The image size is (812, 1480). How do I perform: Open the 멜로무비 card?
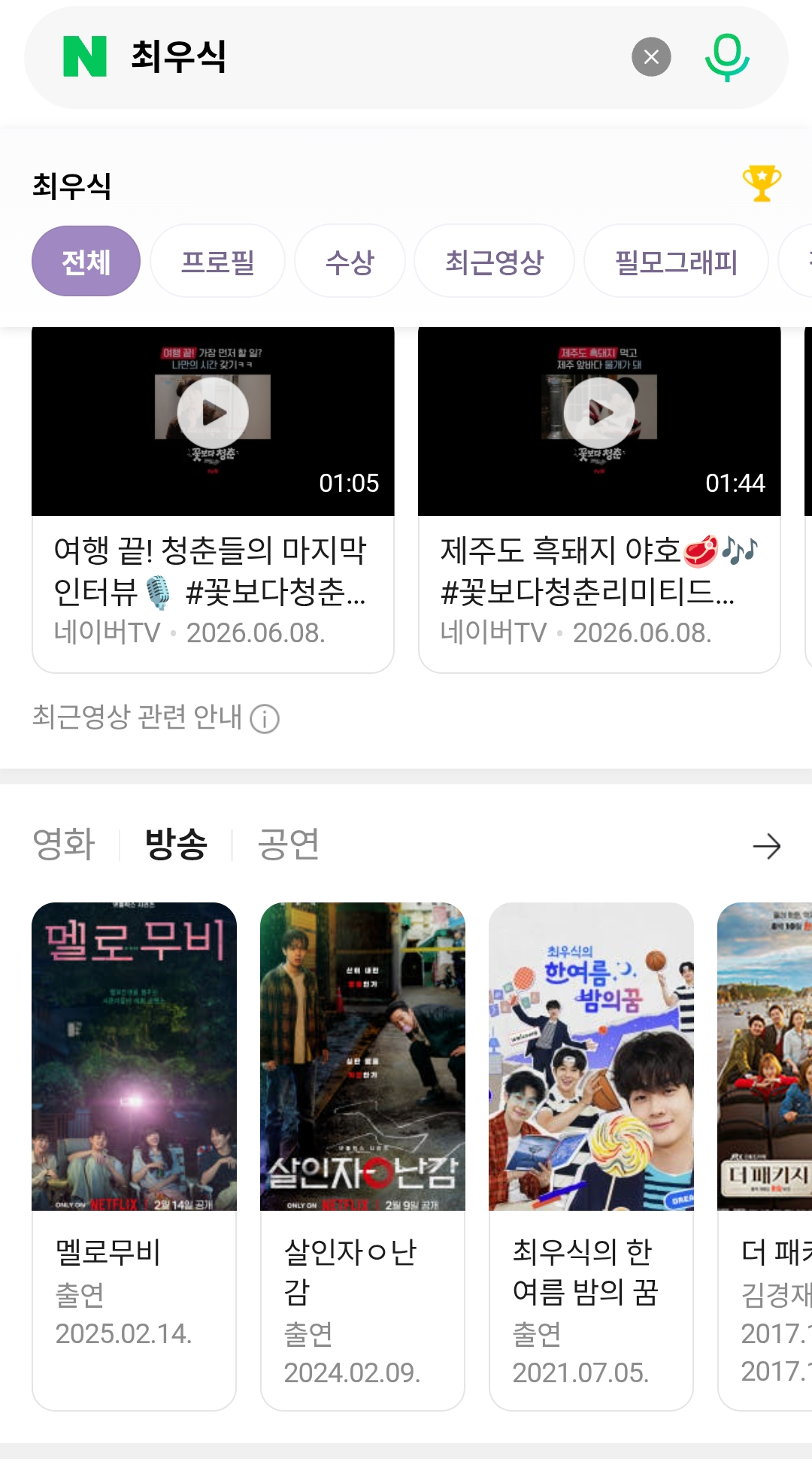click(134, 1157)
